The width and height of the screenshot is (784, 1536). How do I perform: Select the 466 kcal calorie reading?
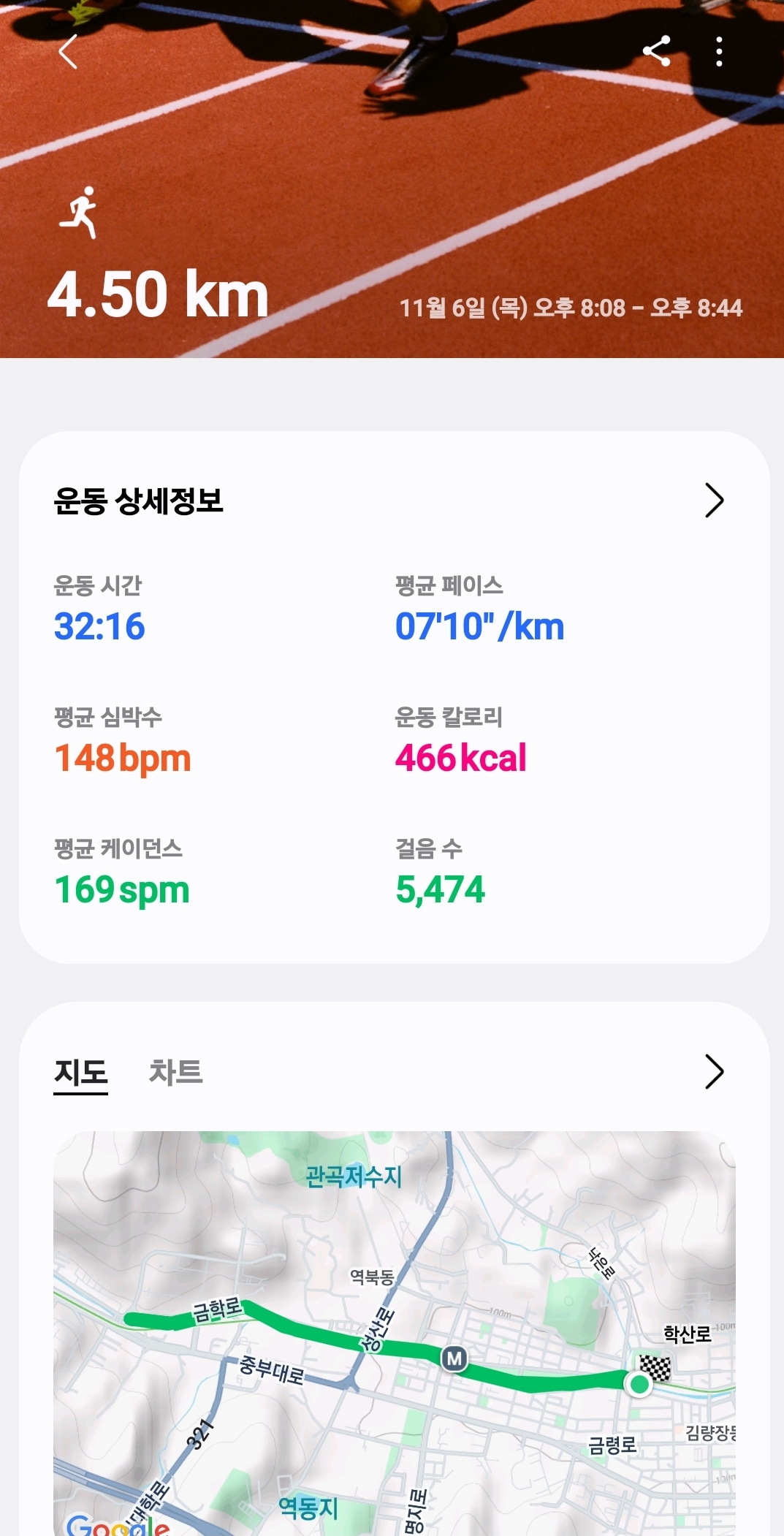(x=459, y=759)
